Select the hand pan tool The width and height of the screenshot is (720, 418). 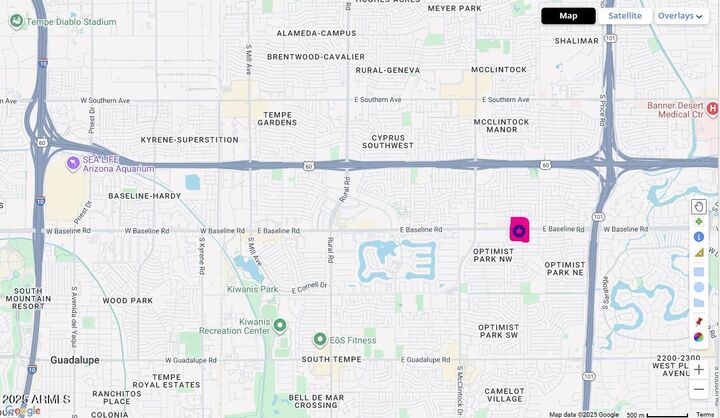click(699, 207)
